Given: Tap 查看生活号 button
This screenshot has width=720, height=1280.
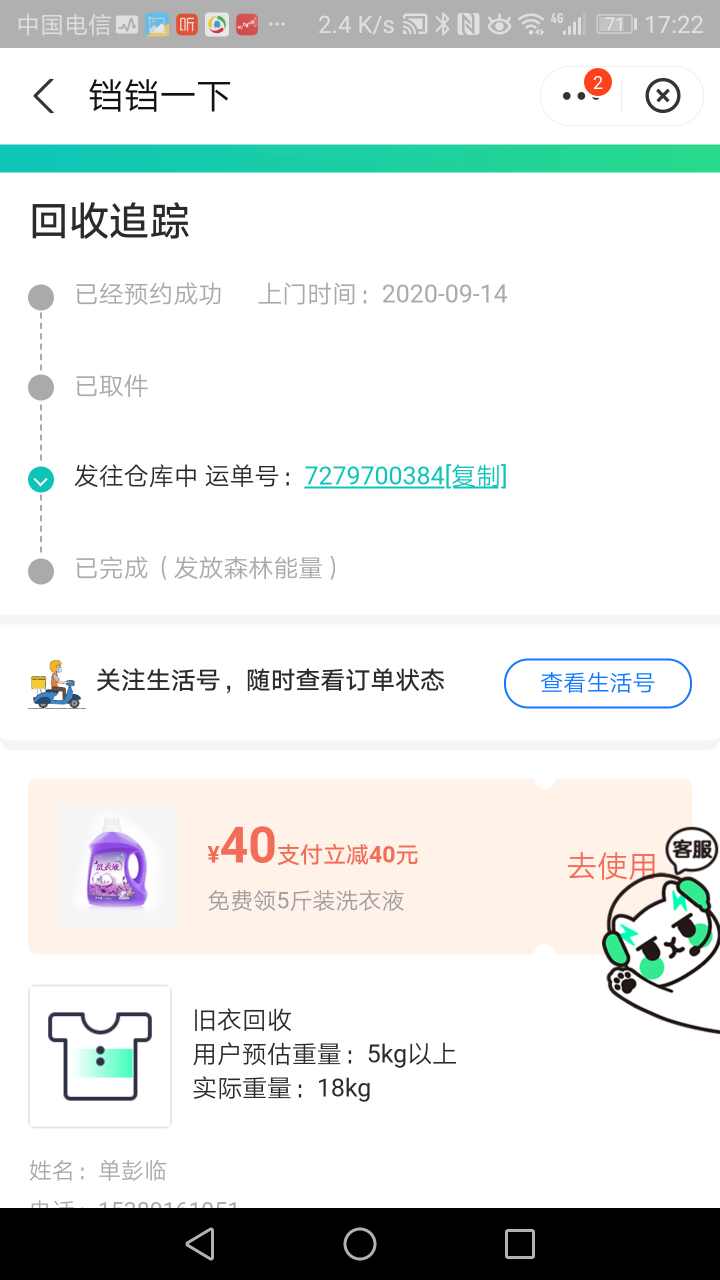Looking at the screenshot, I should tap(597, 683).
